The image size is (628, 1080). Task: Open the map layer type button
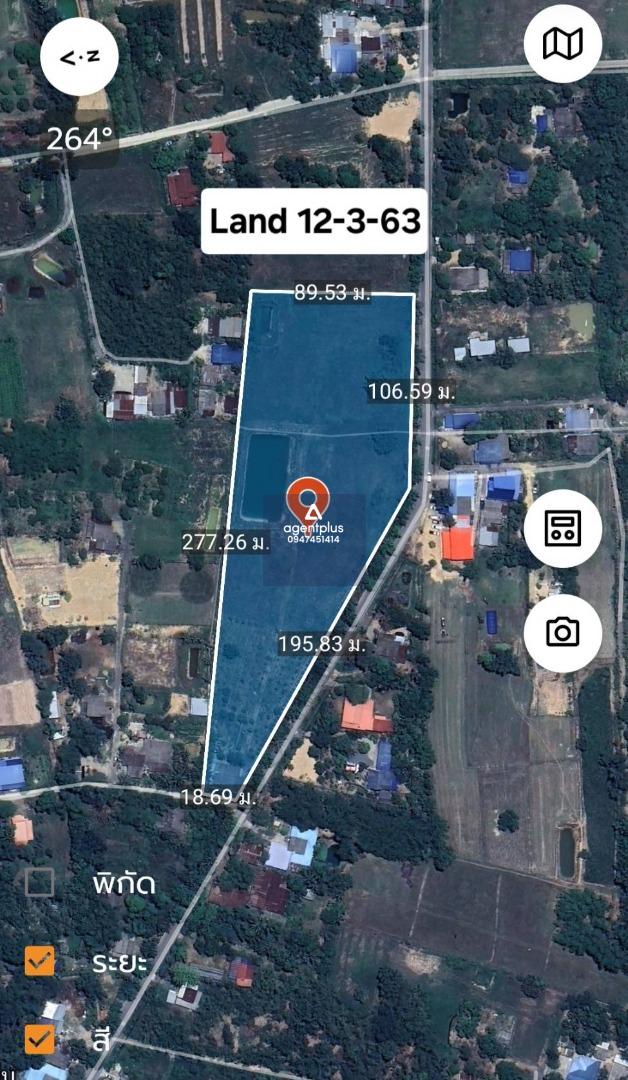point(563,44)
